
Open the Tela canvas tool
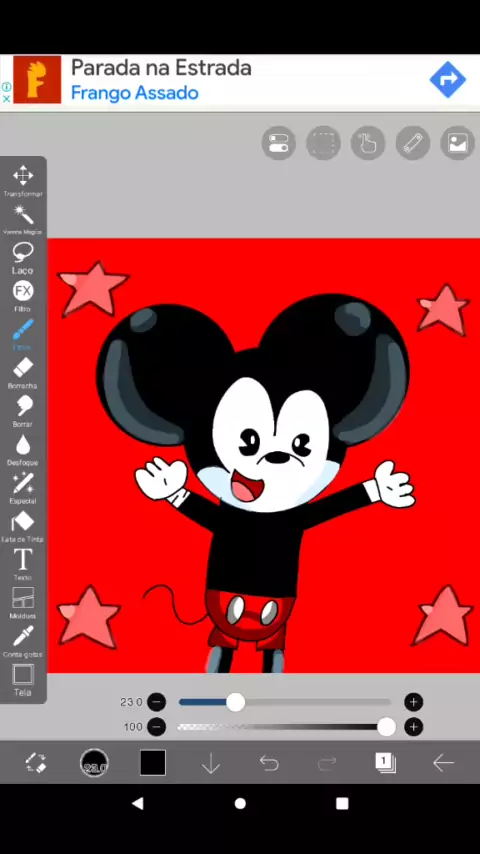pyautogui.click(x=23, y=680)
